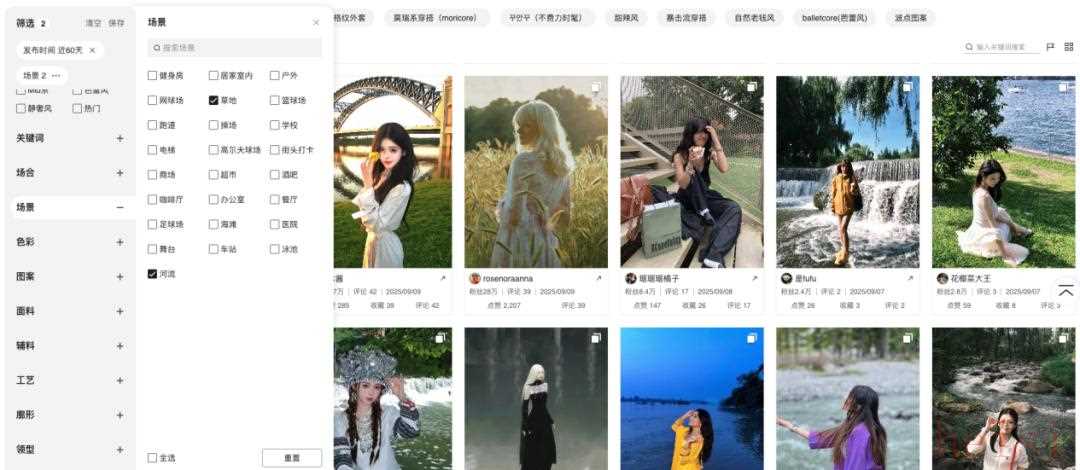The image size is (1080, 470).
Task: Expand the 色彩 filter section
Action: click(x=120, y=242)
